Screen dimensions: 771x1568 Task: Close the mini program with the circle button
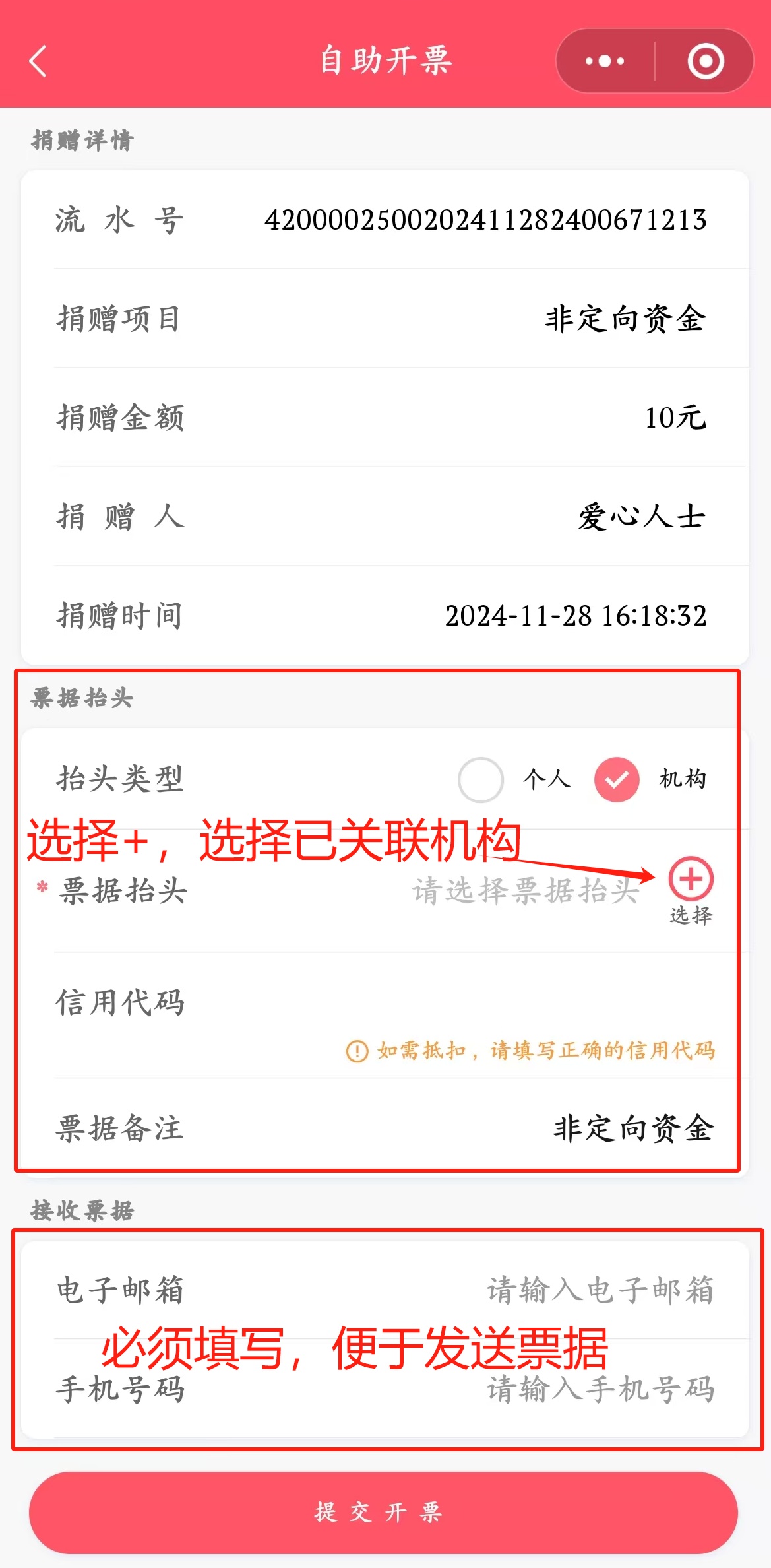pos(706,61)
